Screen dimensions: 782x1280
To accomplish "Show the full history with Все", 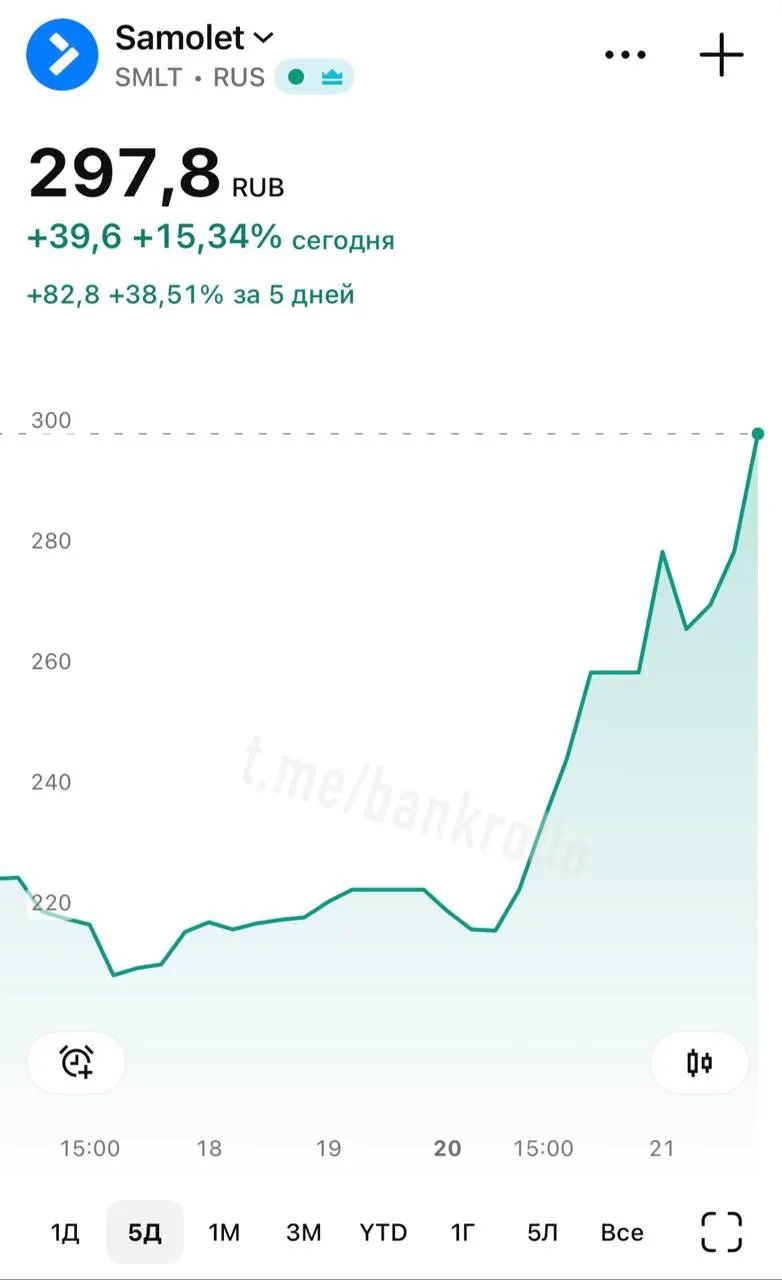I will click(x=622, y=1232).
